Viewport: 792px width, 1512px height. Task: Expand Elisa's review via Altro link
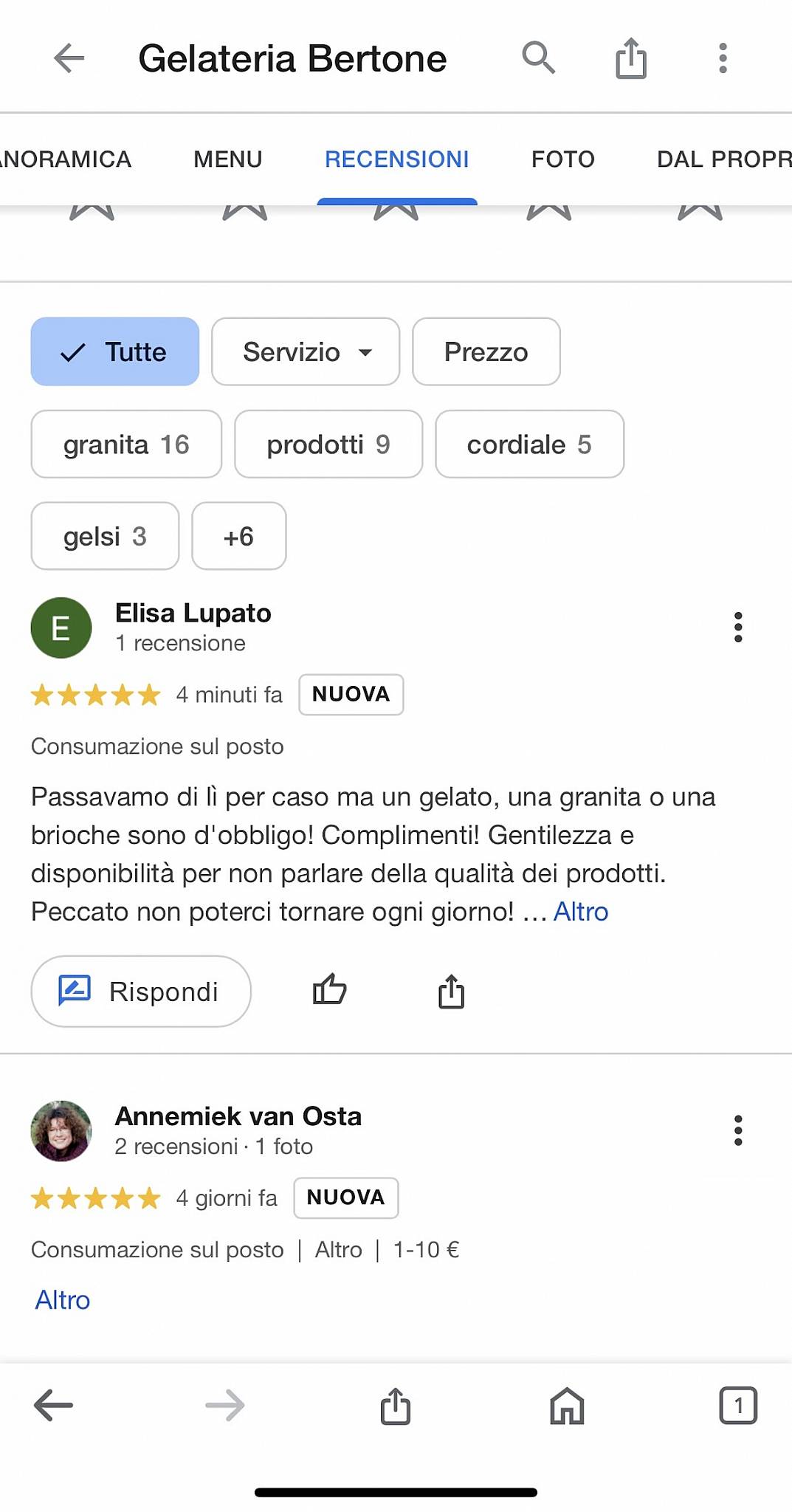point(580,911)
